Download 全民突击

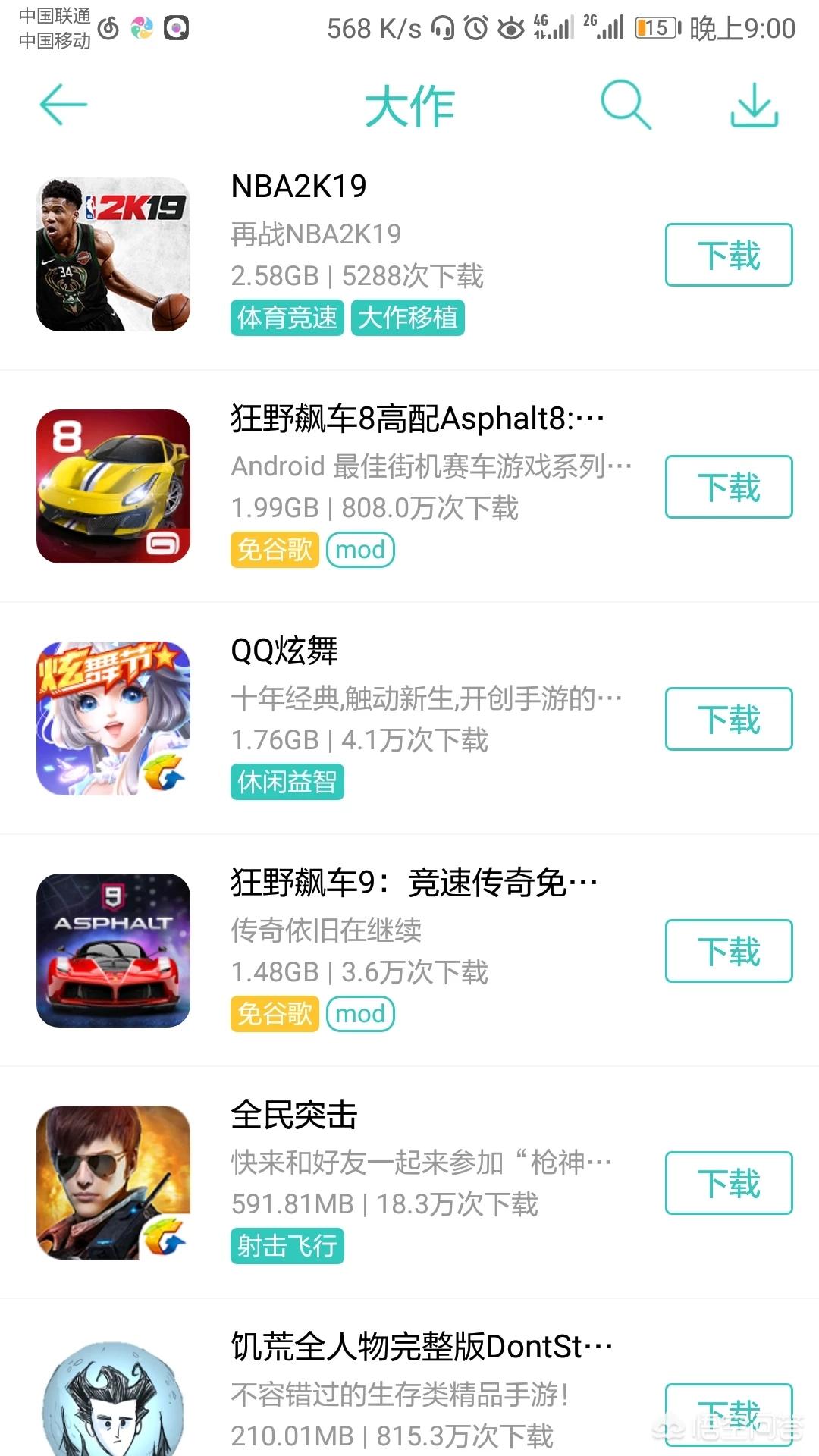pos(728,1183)
